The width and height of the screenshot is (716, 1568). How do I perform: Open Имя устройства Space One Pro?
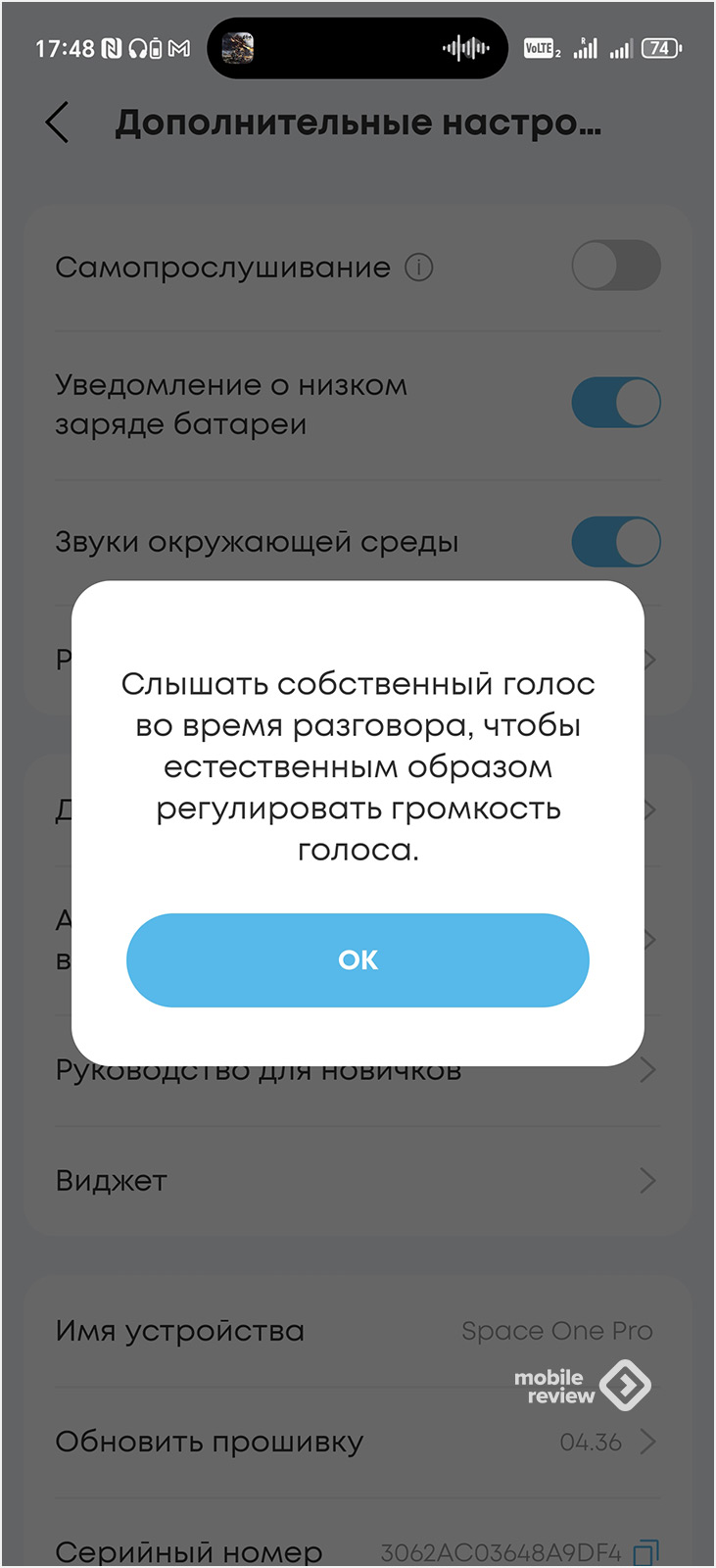[x=358, y=1331]
